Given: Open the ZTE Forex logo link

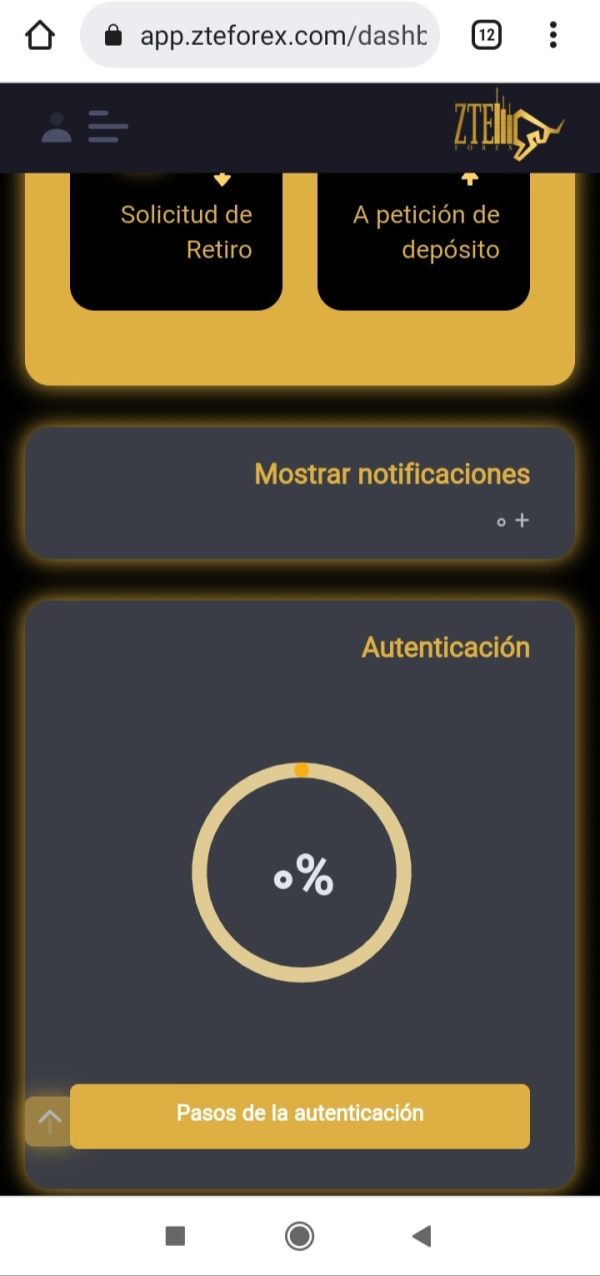Looking at the screenshot, I should 508,126.
